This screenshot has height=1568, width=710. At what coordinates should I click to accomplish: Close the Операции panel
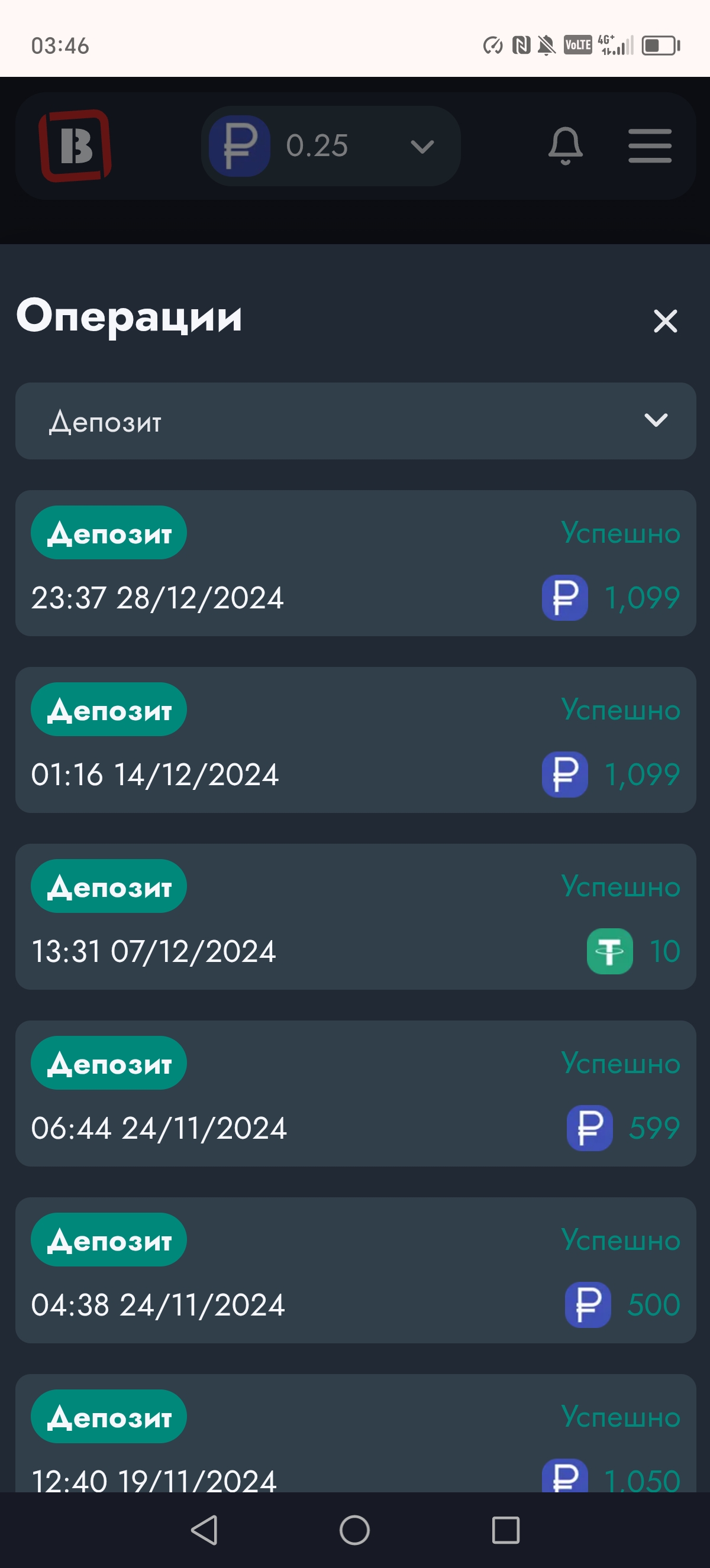pyautogui.click(x=665, y=321)
